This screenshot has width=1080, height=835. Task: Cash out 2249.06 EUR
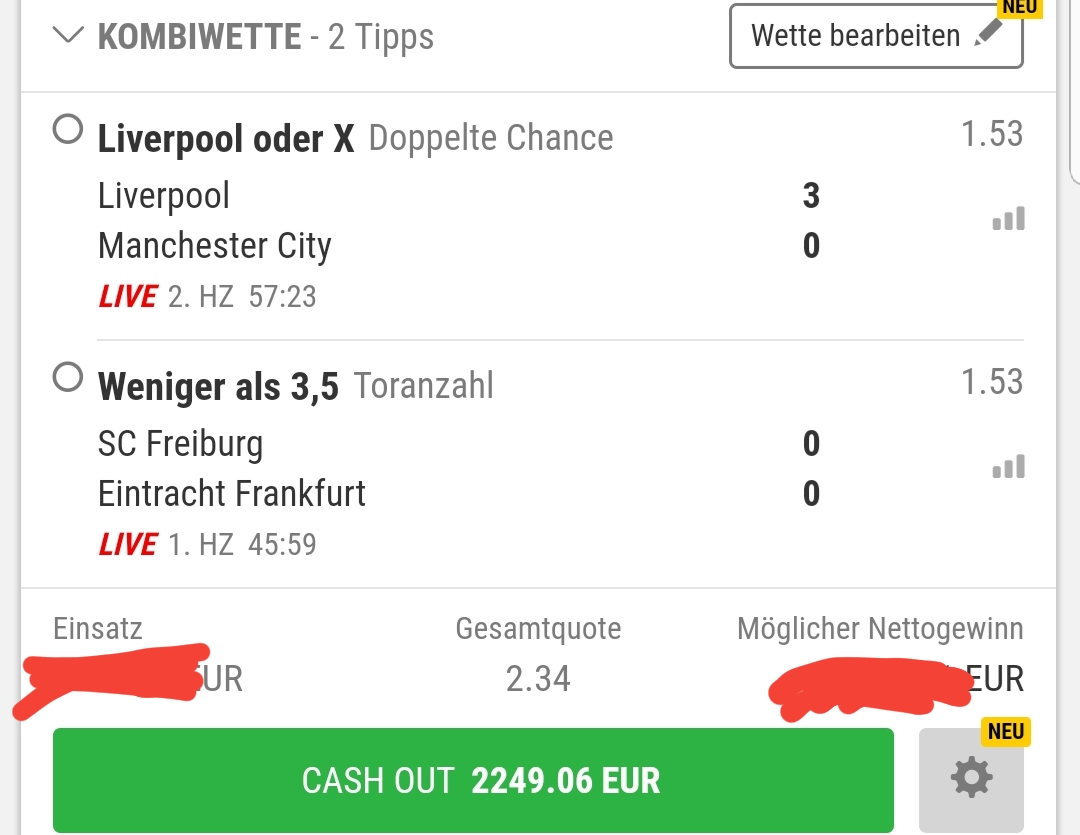pyautogui.click(x=472, y=780)
